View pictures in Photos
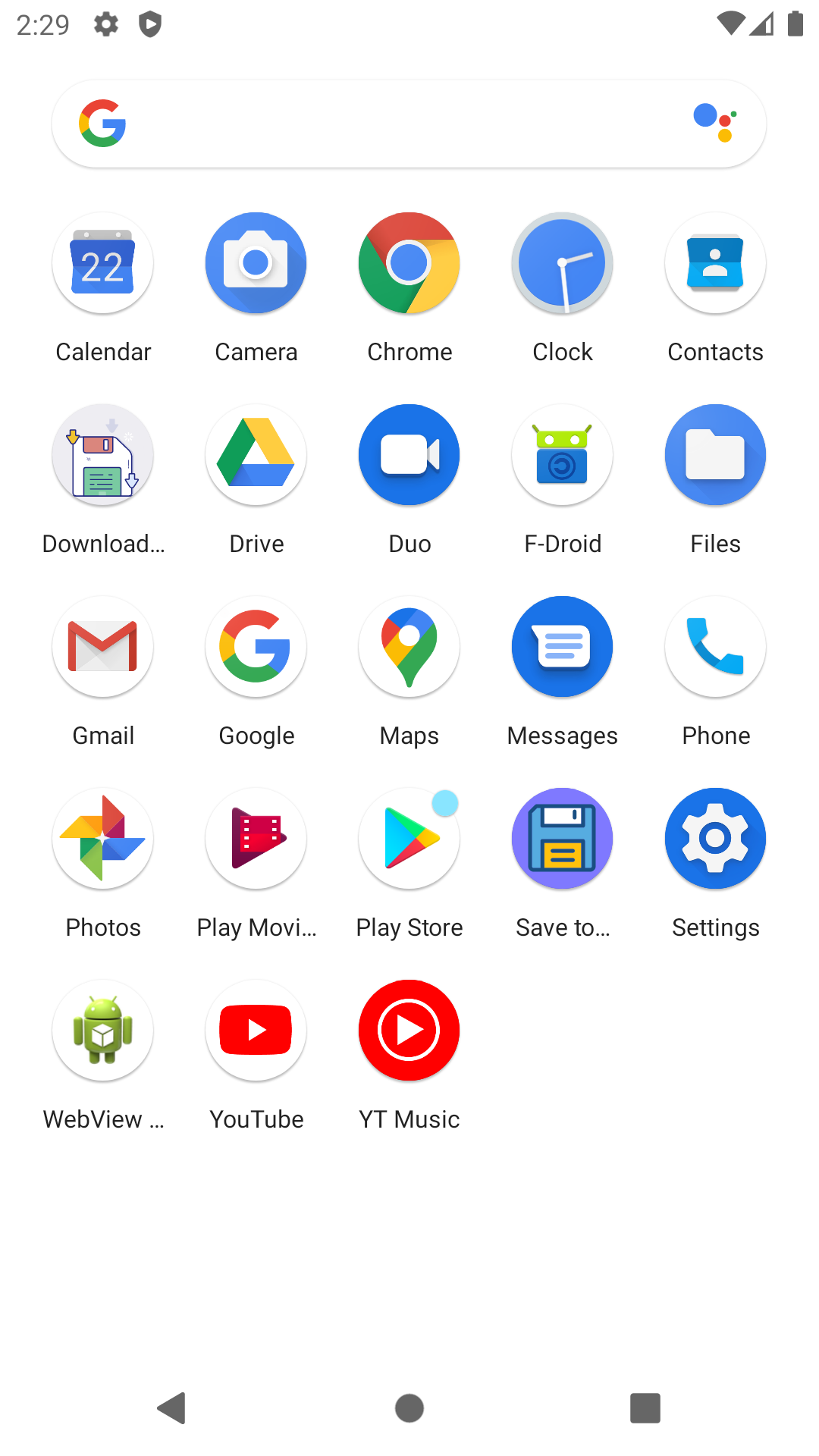Viewport: 819px width, 1456px height. [103, 839]
